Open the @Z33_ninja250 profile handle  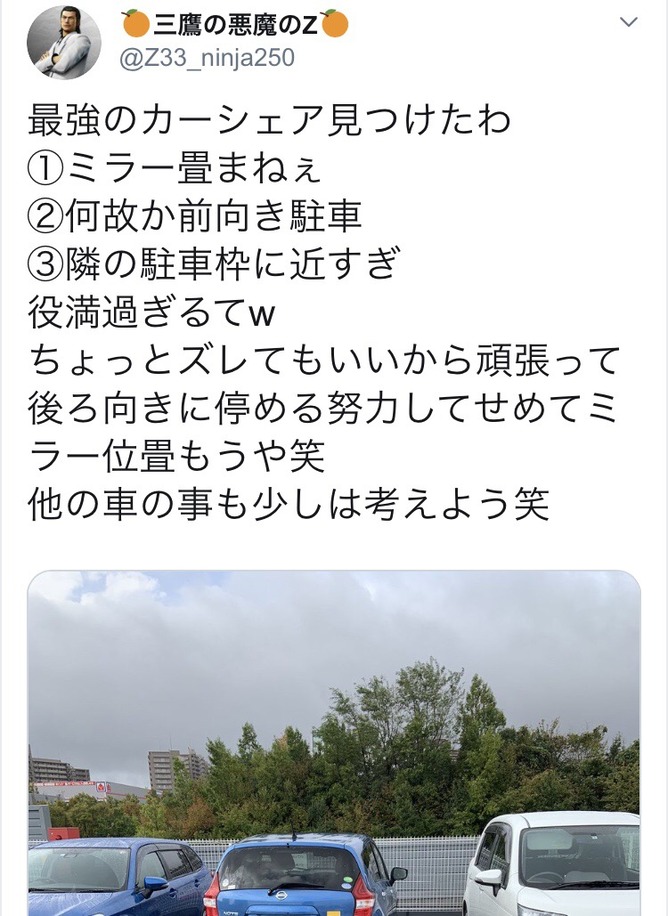pos(207,58)
